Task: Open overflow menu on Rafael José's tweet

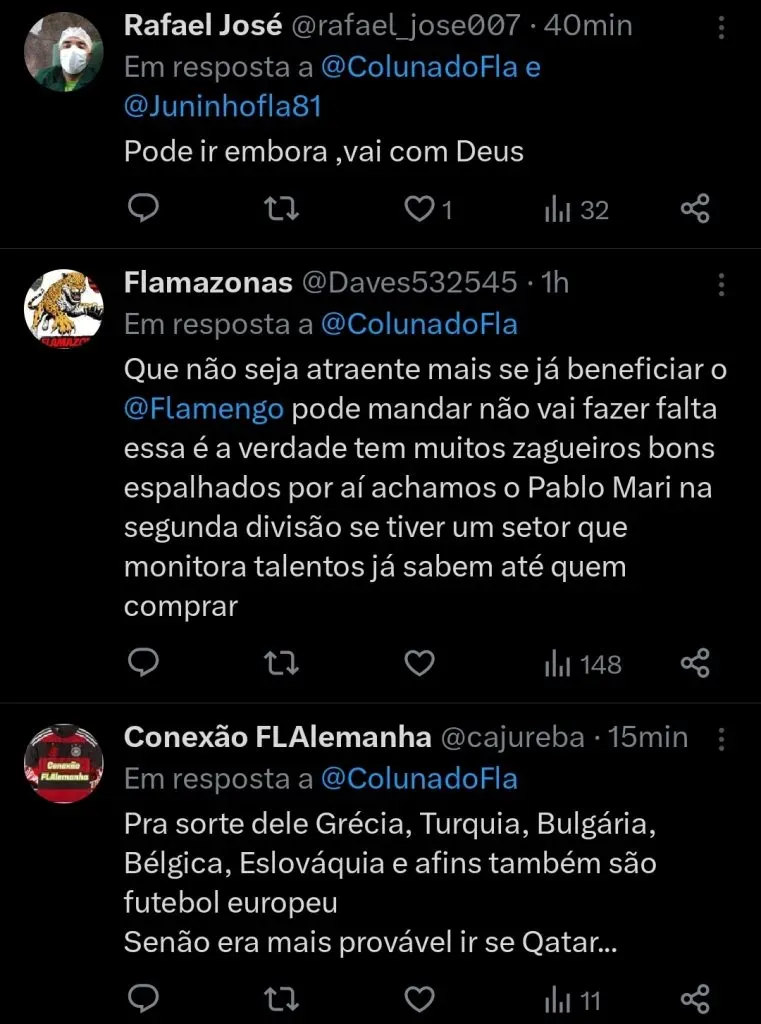Action: (x=722, y=27)
